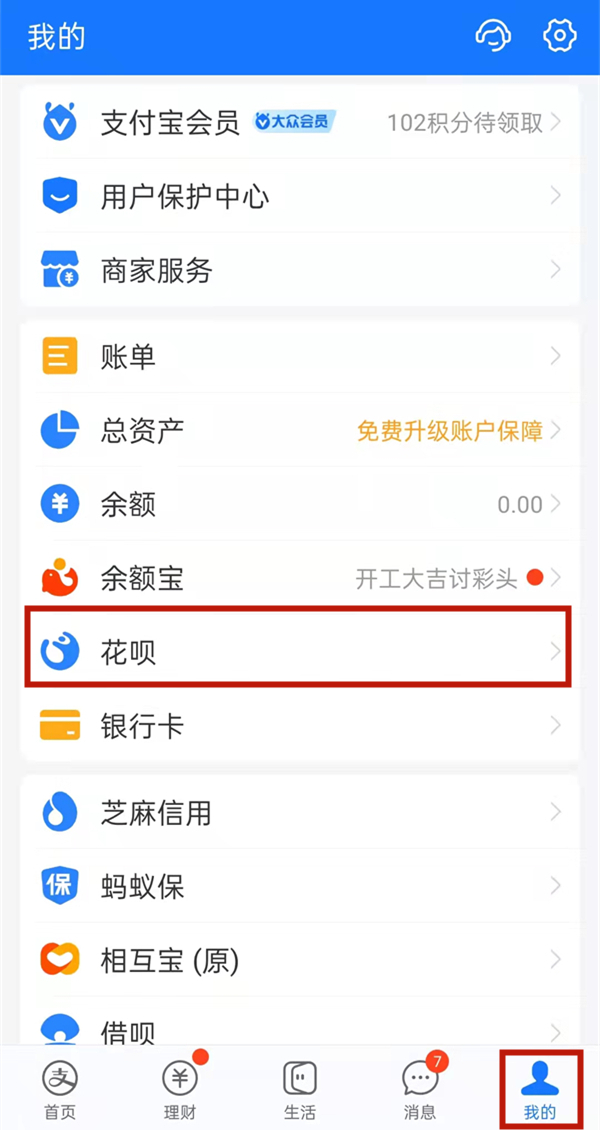Open the settings gear
600x1130 pixels.
click(560, 37)
